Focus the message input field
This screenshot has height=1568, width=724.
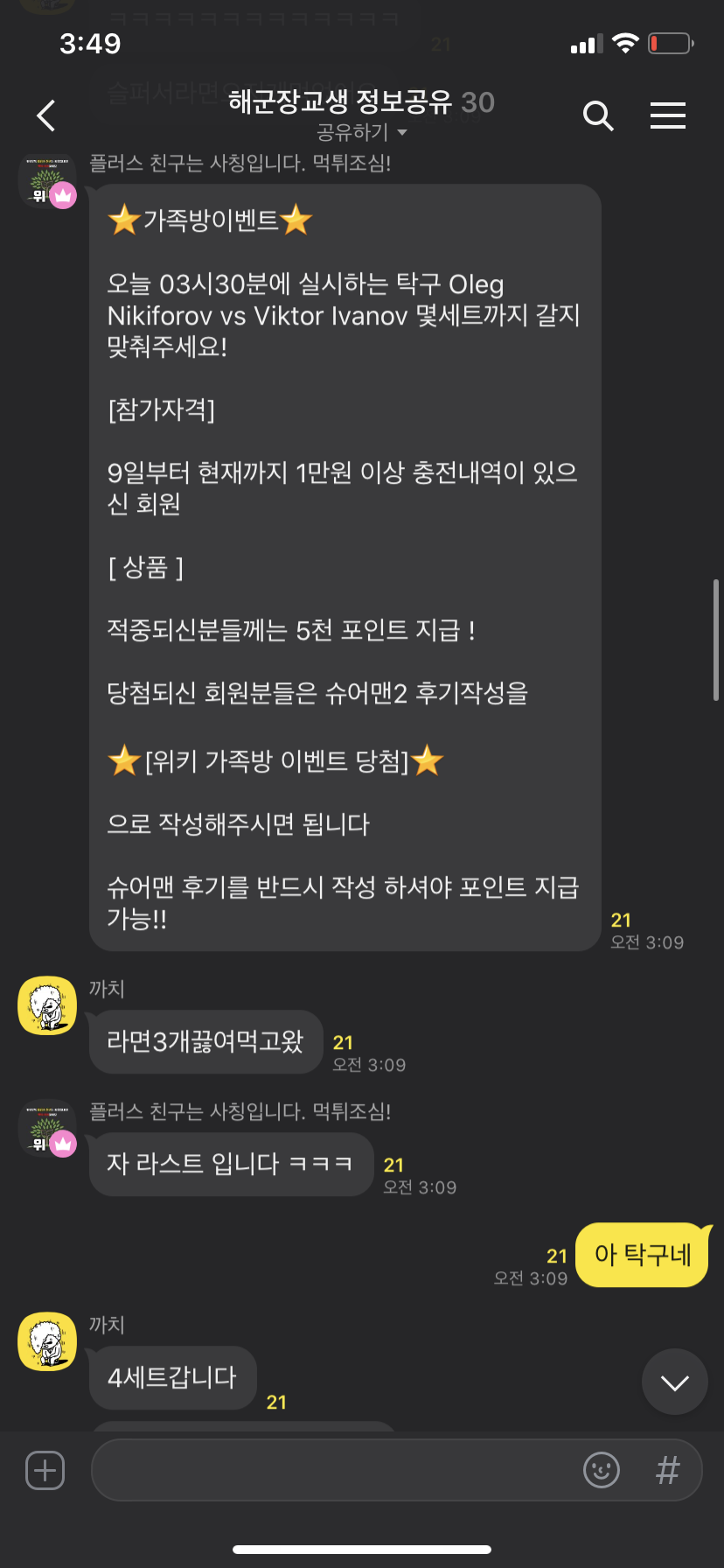click(332, 1470)
